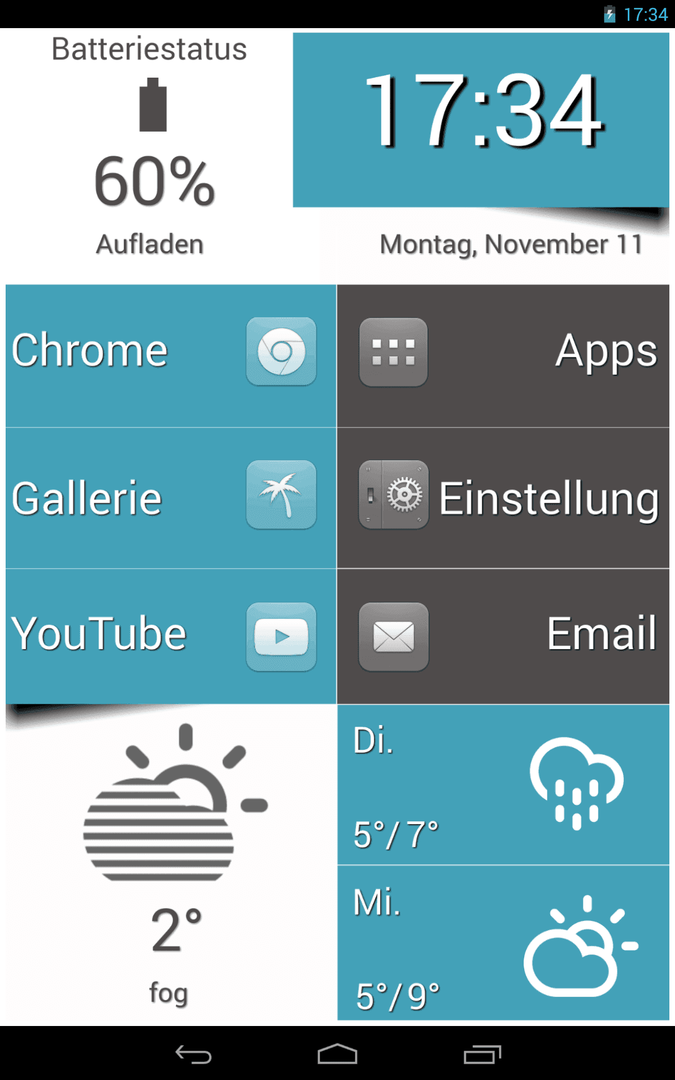Launch YouTube tile
This screenshot has height=1080, width=675.
(x=171, y=636)
